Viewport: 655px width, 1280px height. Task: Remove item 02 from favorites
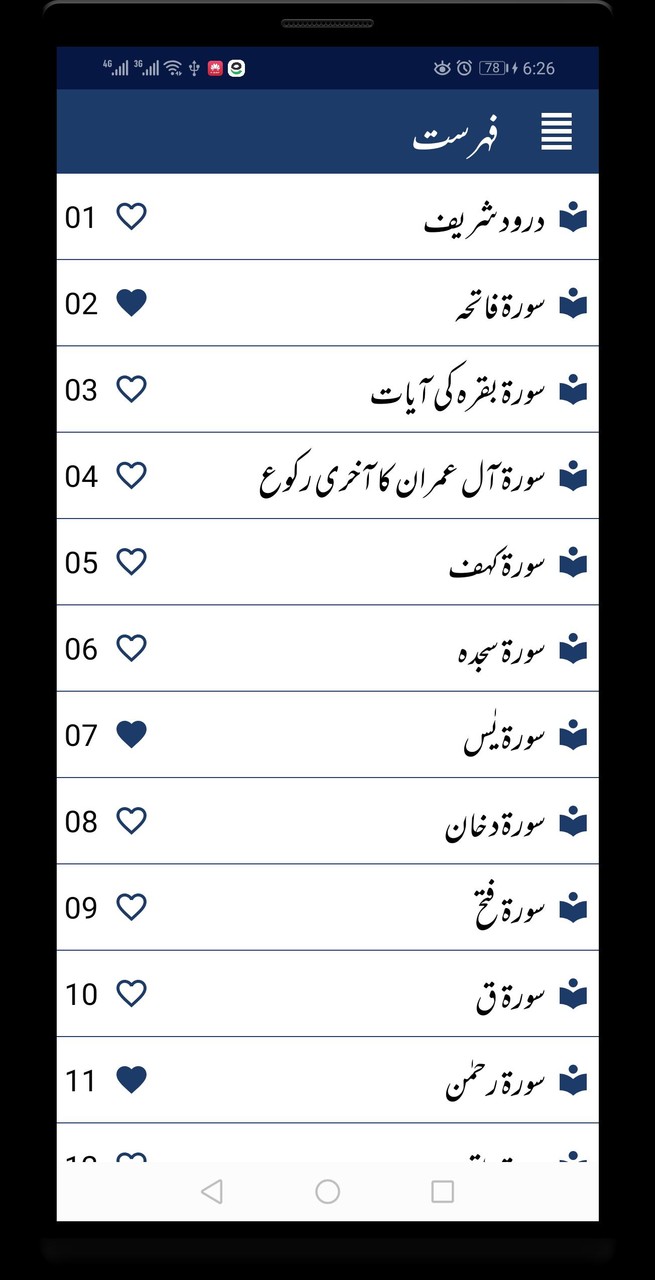(131, 303)
